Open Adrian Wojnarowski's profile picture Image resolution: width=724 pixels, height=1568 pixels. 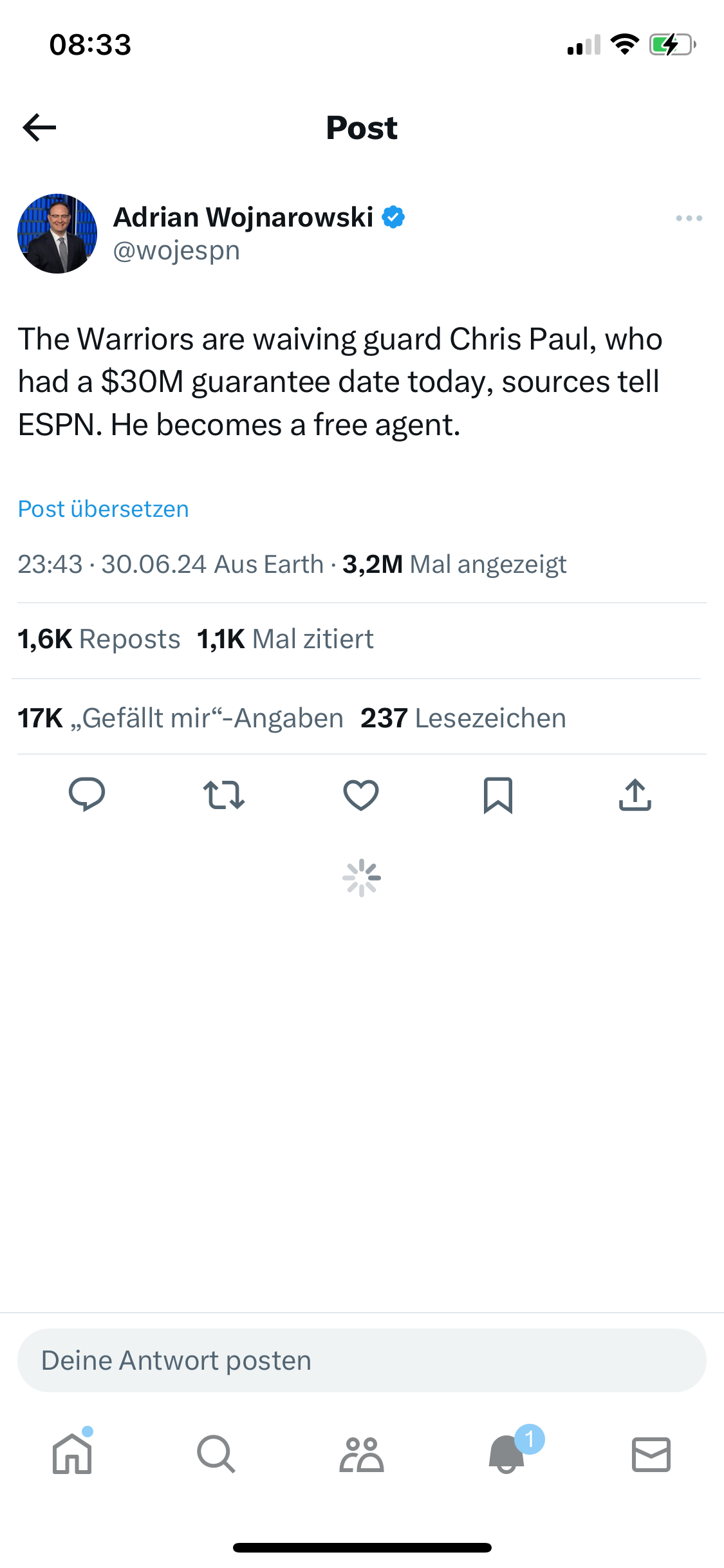pyautogui.click(x=57, y=234)
